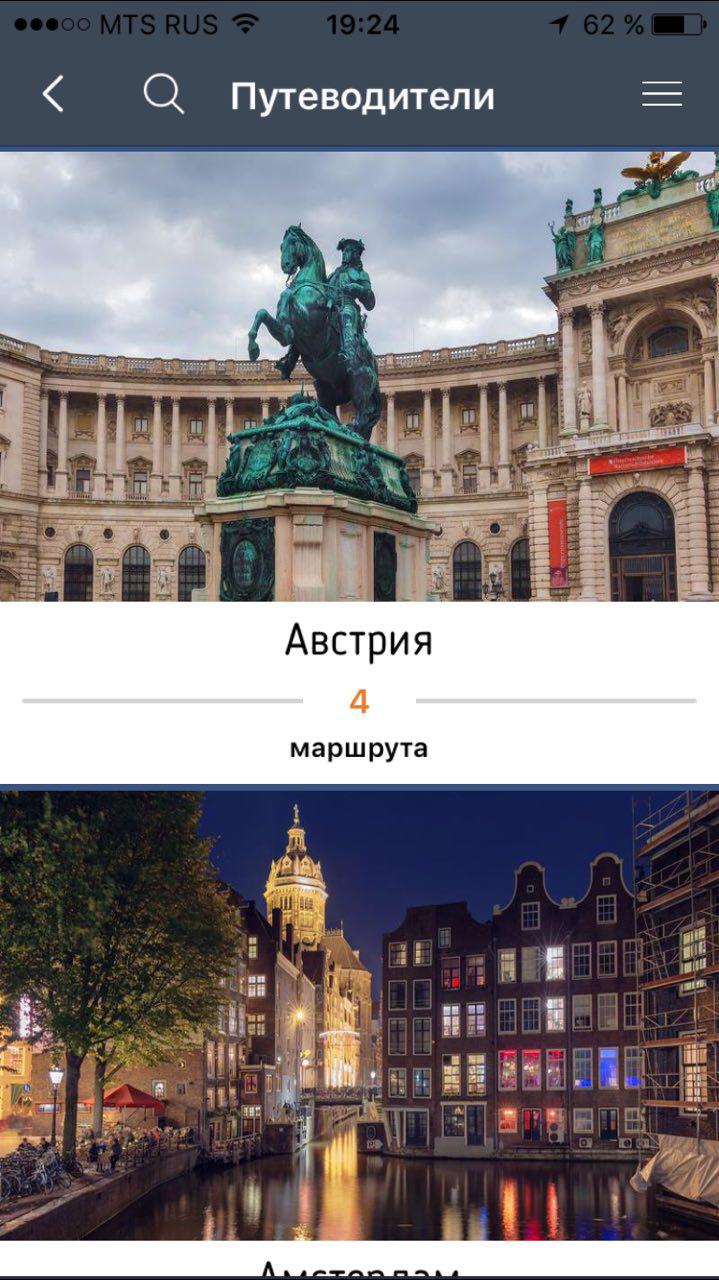The image size is (719, 1280).
Task: Open search with the magnifier icon
Action: 163,95
